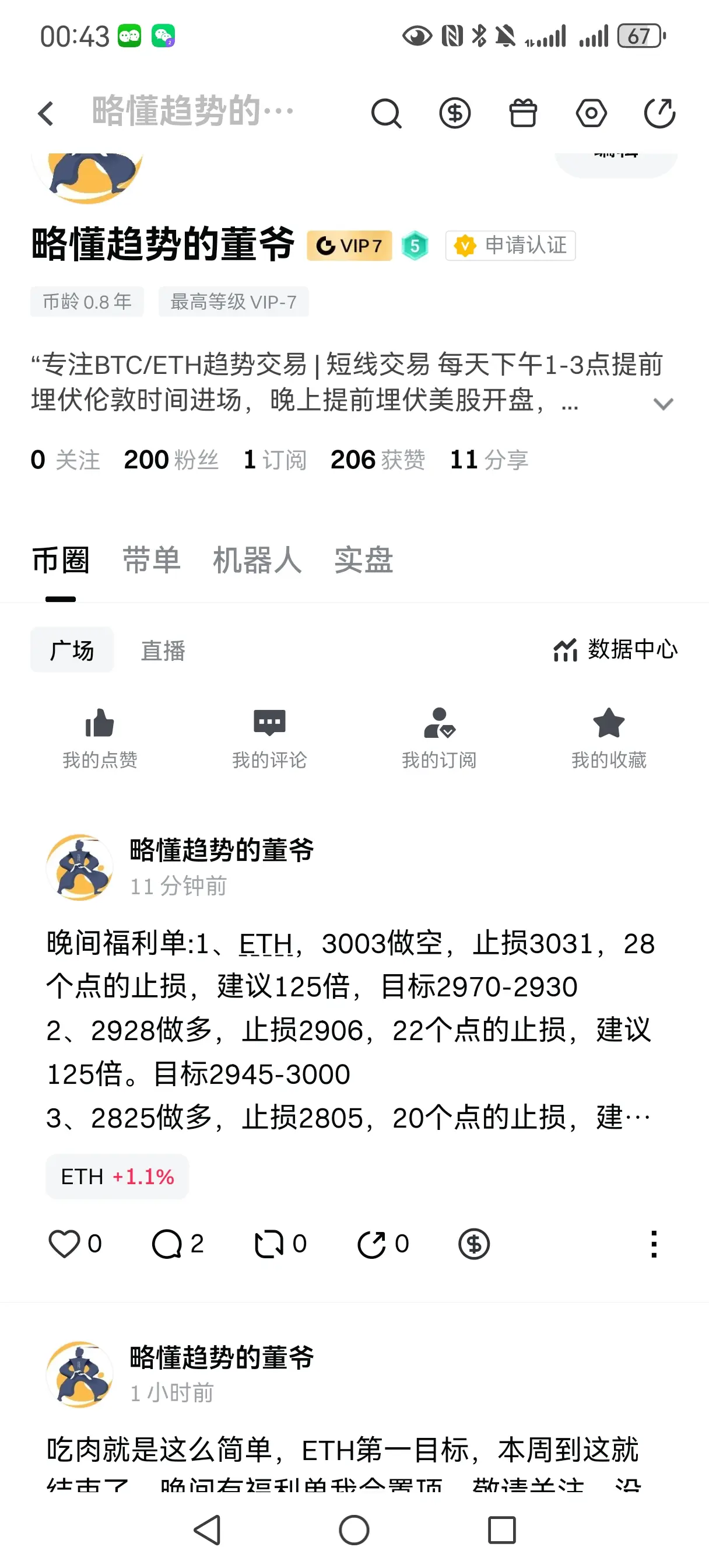This screenshot has height=1568, width=709.
Task: Open the three-dot menu on the post
Action: pos(654,1244)
